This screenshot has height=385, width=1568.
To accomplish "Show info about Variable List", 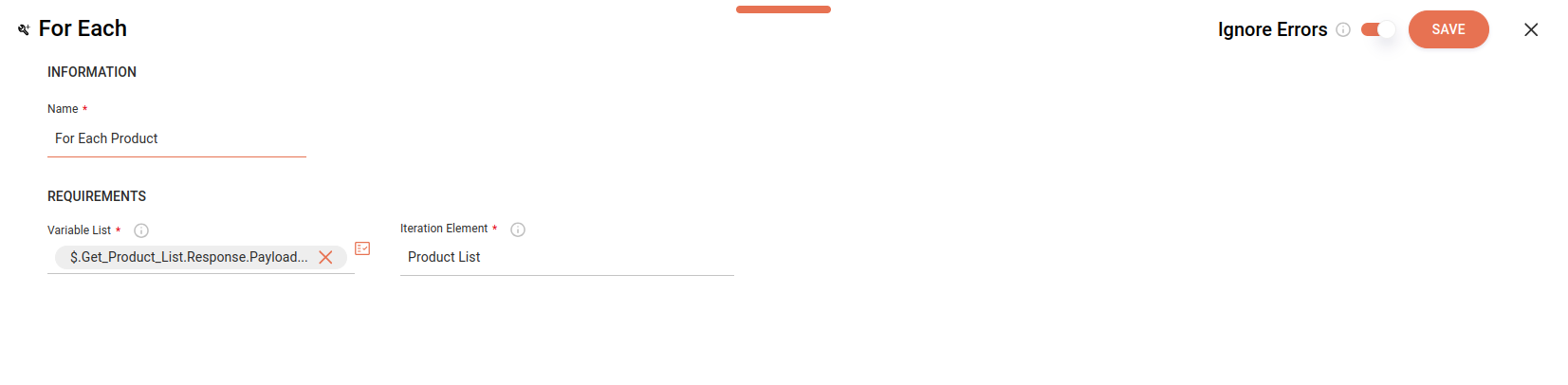I will tap(141, 230).
